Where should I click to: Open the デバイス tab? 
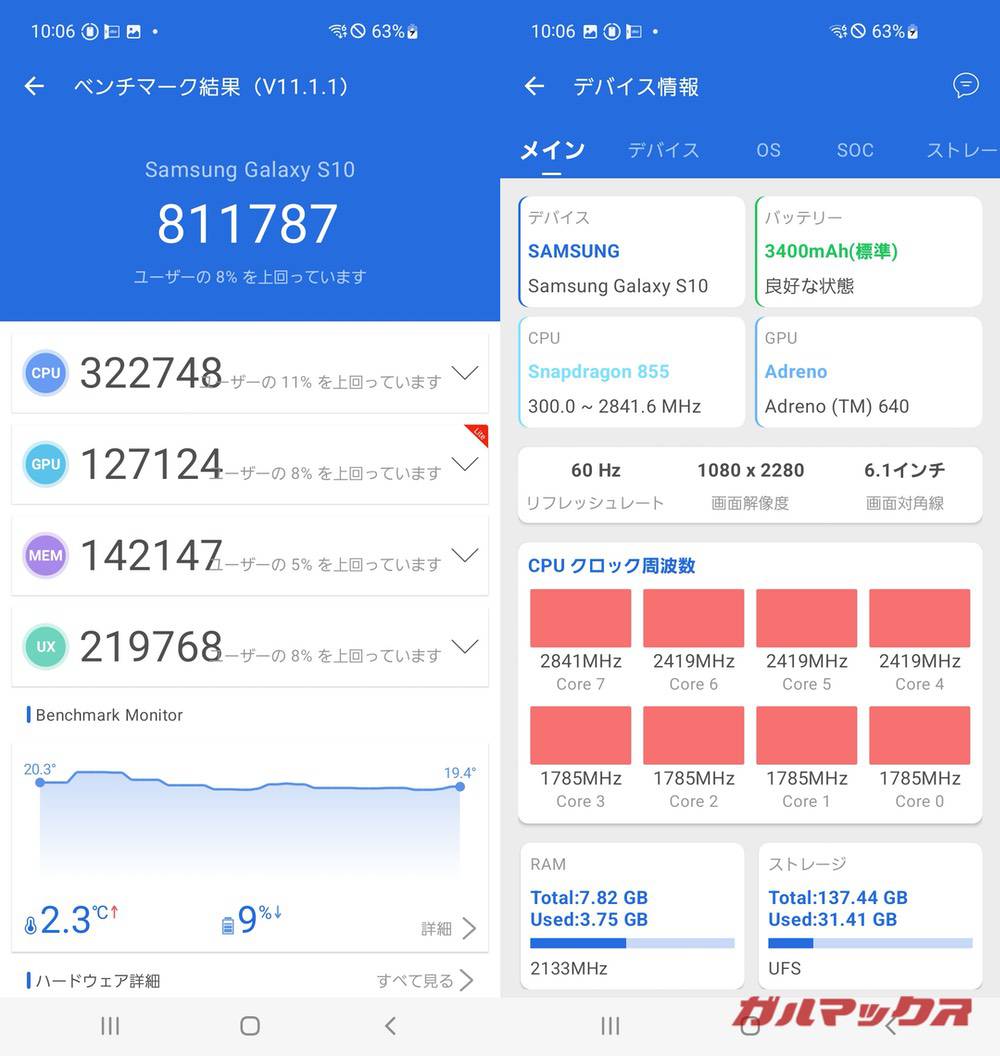[x=663, y=150]
